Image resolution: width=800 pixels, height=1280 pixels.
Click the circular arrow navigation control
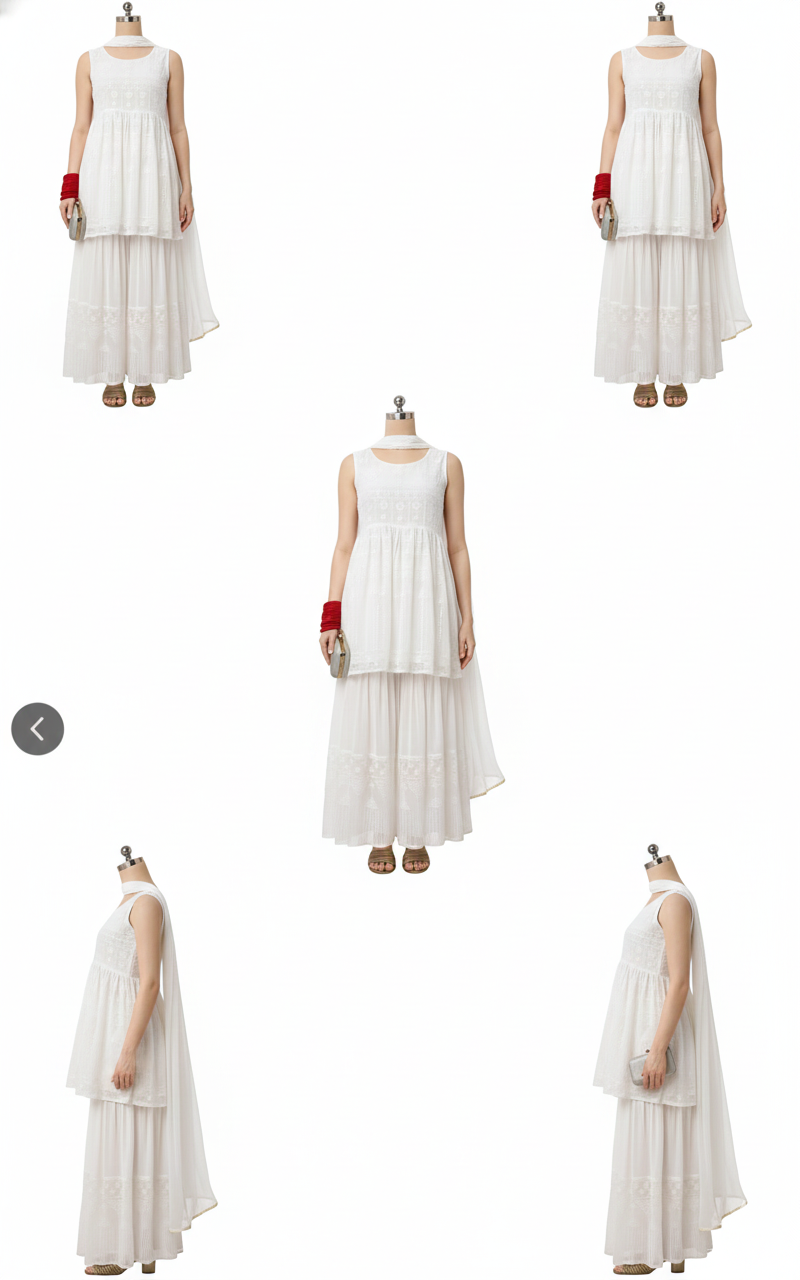pos(37,728)
